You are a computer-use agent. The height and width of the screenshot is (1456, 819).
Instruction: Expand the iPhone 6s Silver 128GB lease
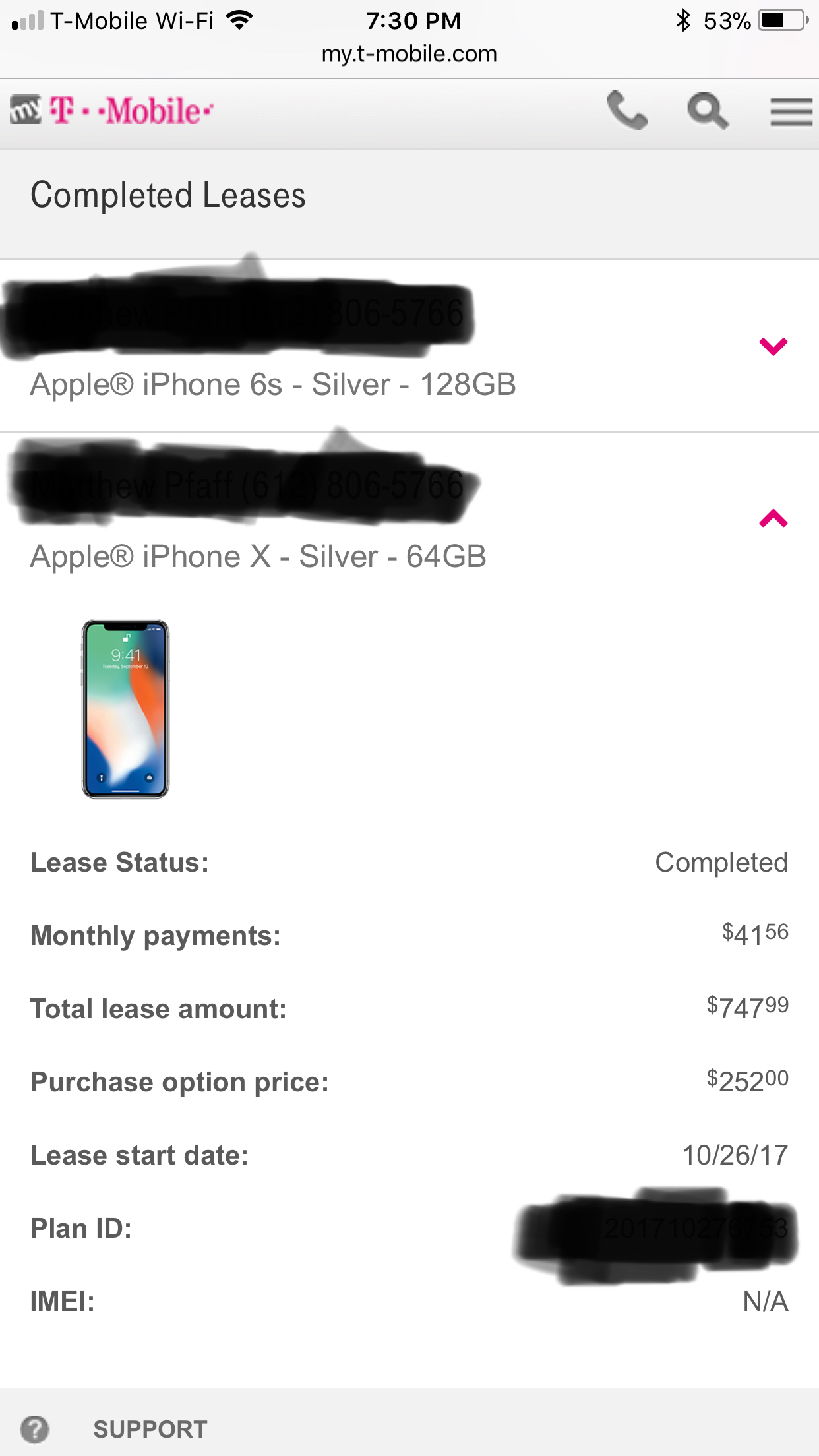(773, 346)
